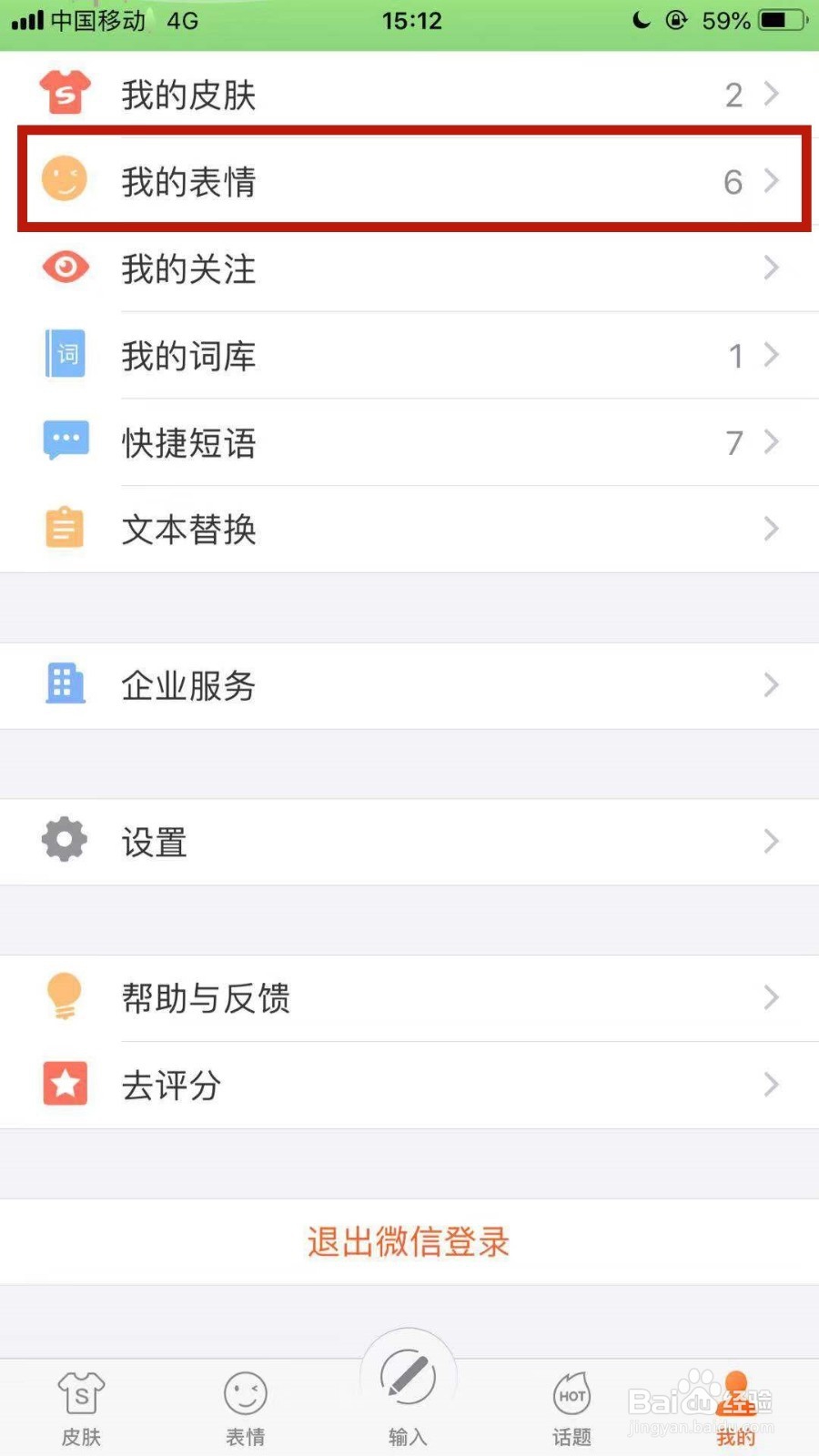This screenshot has width=819, height=1456.
Task: Open 设置 settings
Action: [409, 842]
